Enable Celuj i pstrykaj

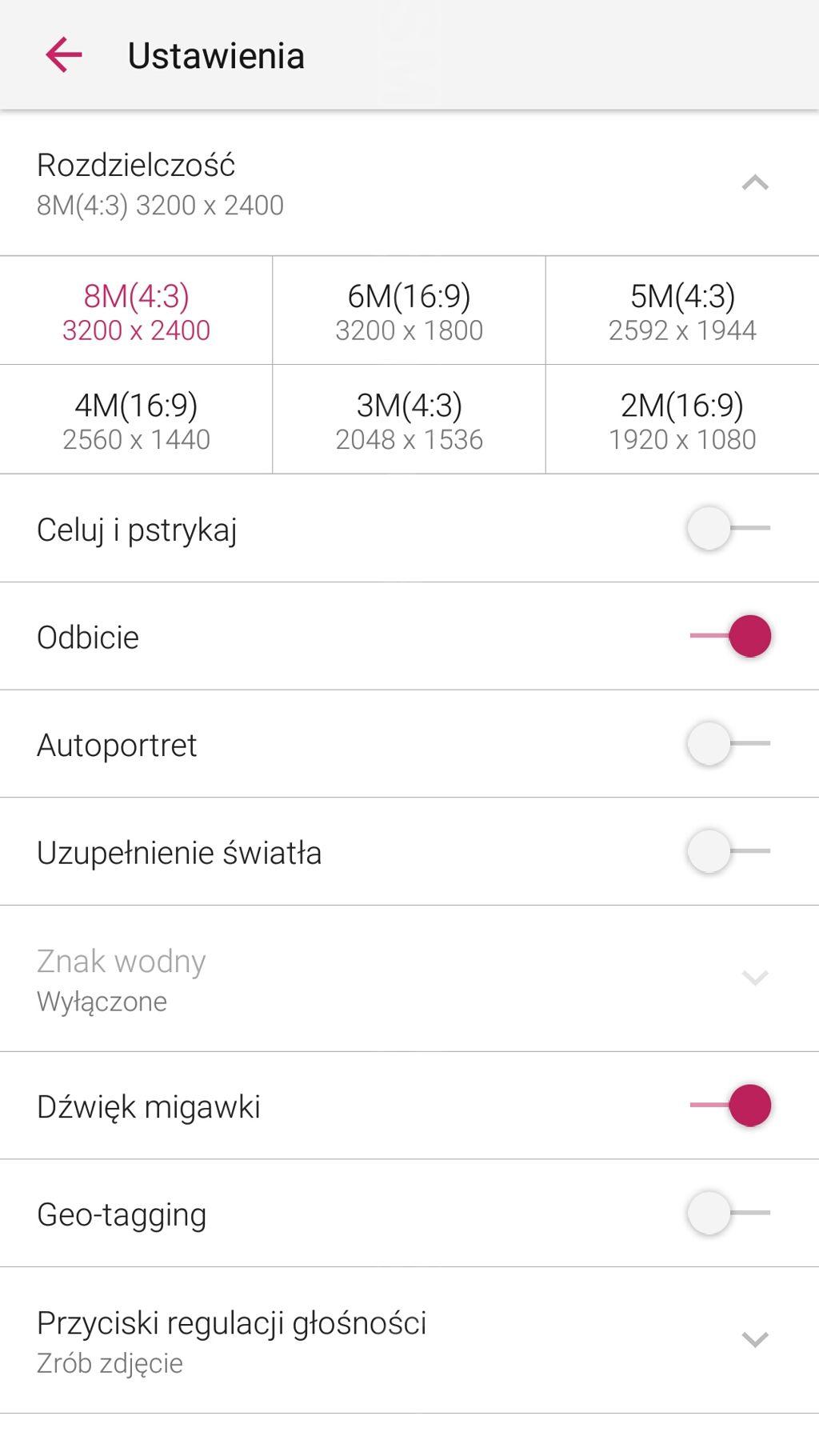[x=729, y=528]
